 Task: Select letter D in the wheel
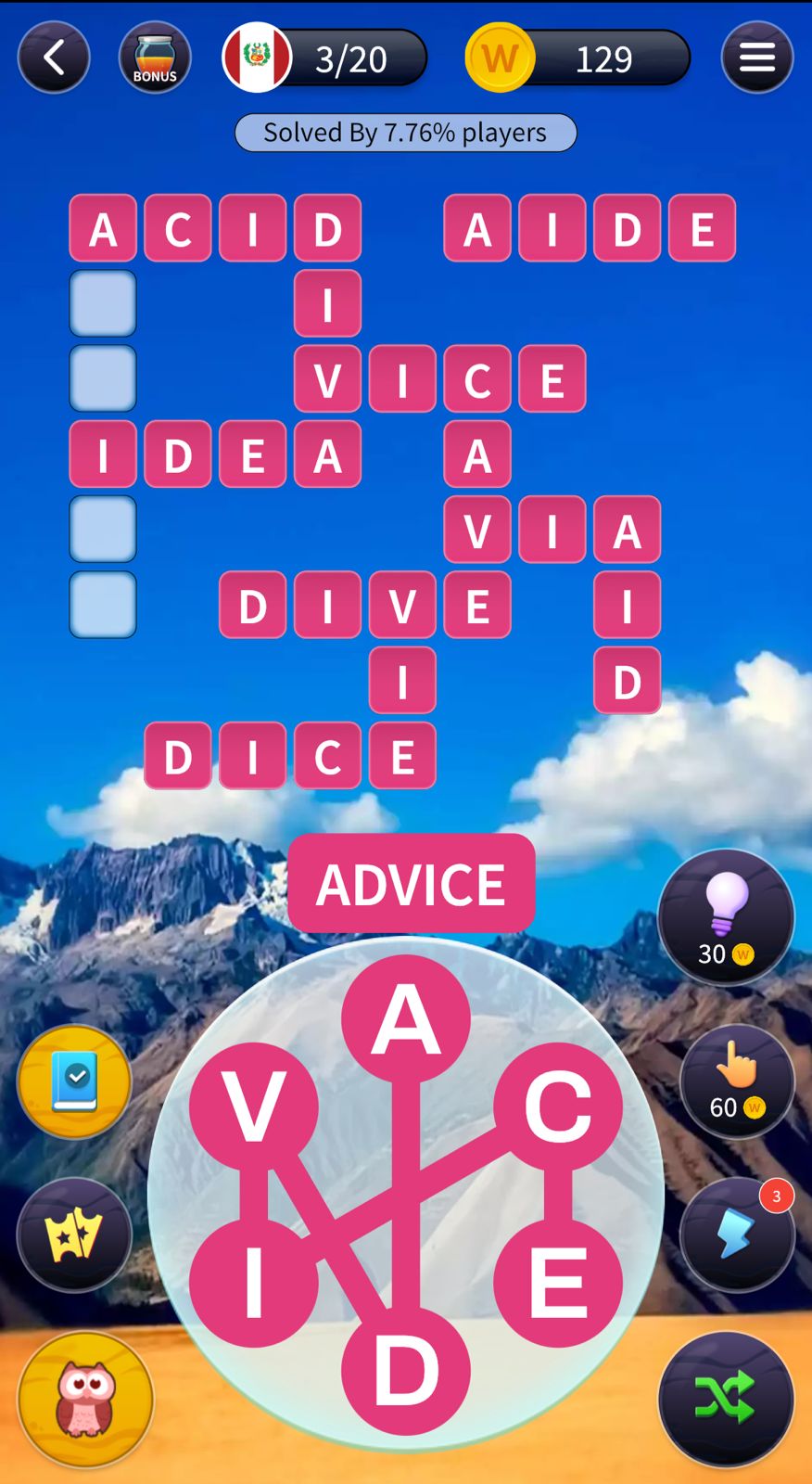coord(406,1371)
